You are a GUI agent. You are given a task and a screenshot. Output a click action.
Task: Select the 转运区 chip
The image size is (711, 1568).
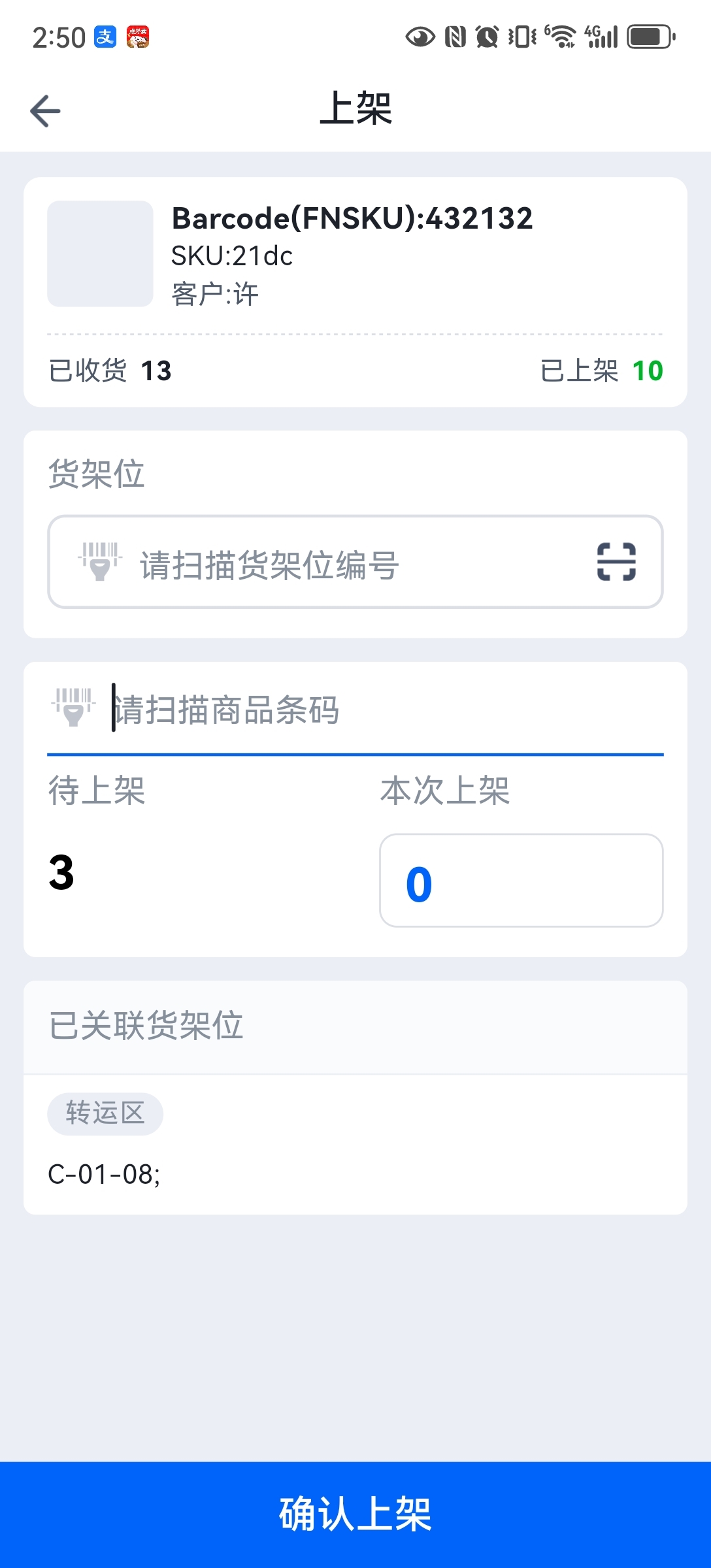(x=105, y=1113)
